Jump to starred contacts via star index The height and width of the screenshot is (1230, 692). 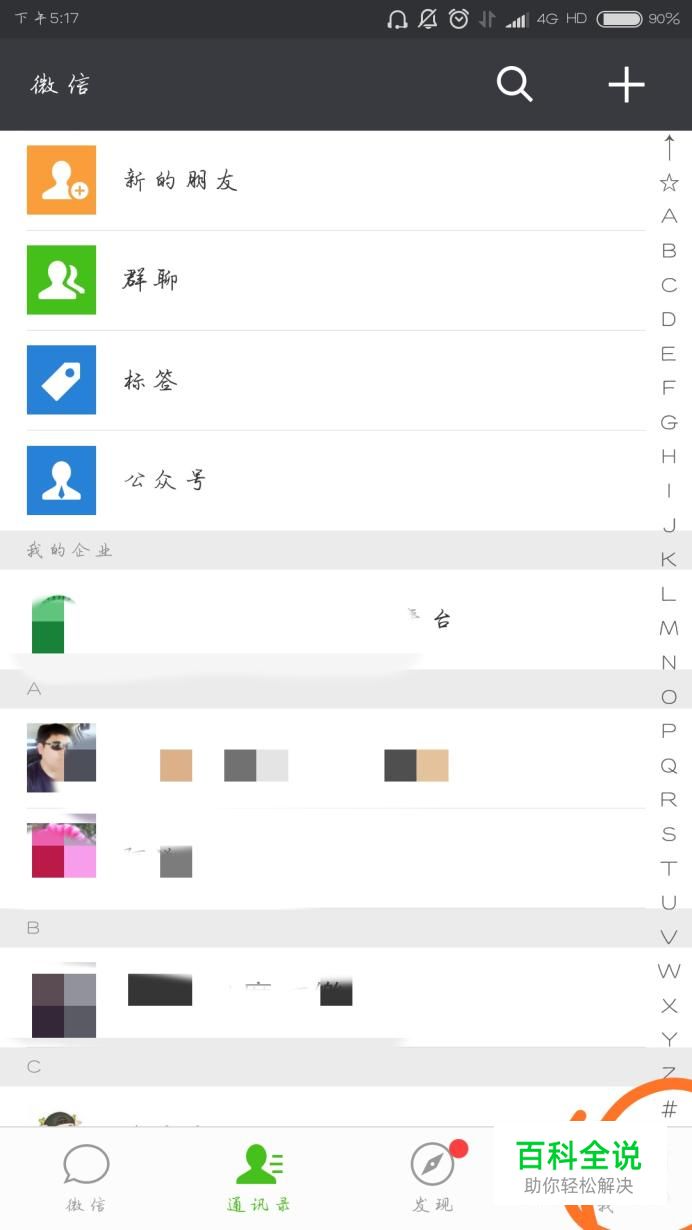coord(669,182)
